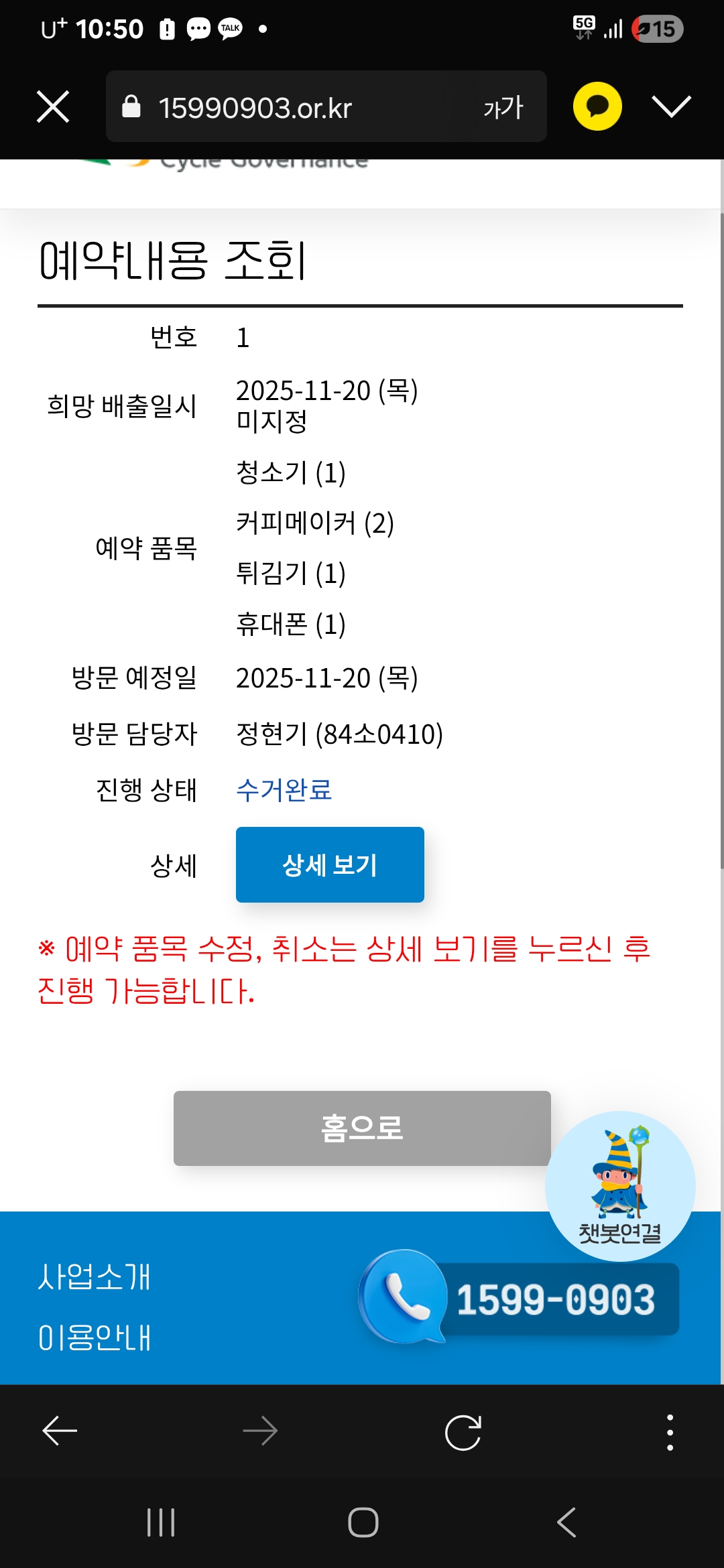Open the browser three-dot menu

click(670, 1433)
